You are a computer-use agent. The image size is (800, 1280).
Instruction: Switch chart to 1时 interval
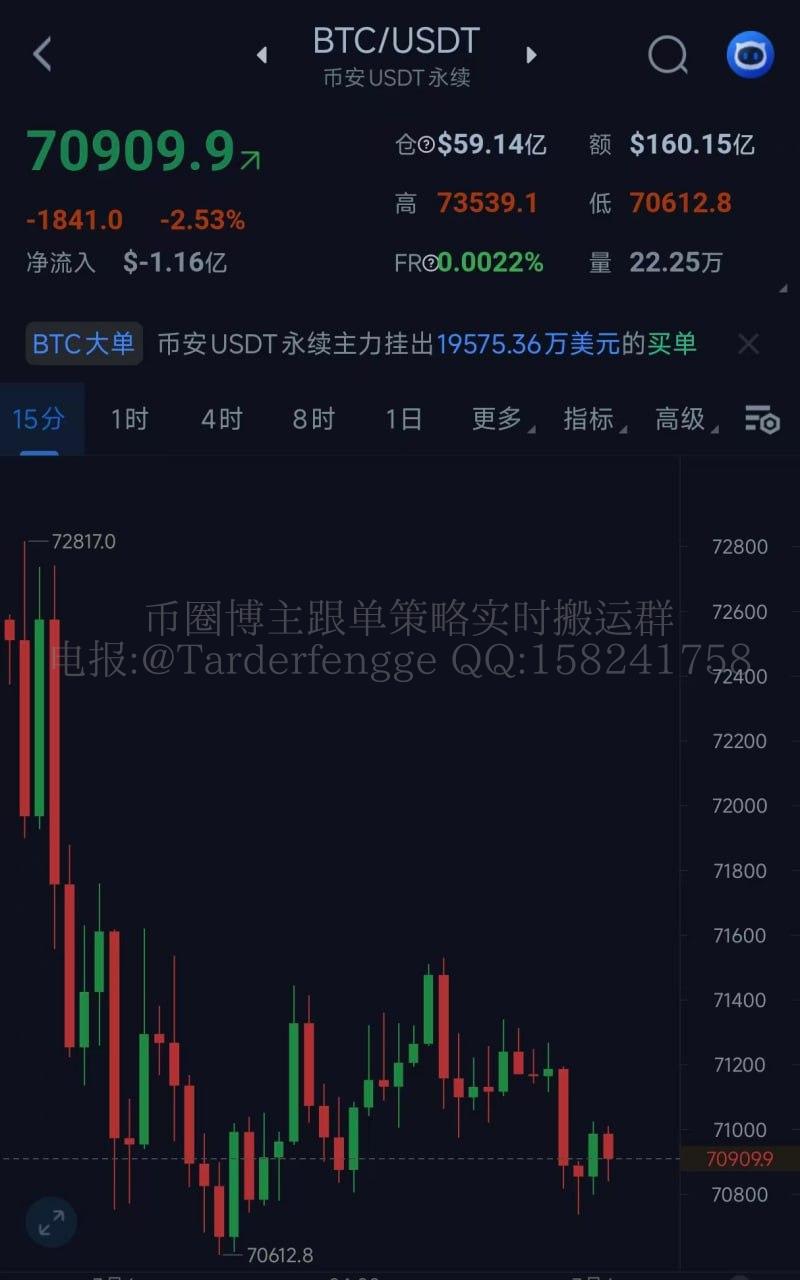129,419
